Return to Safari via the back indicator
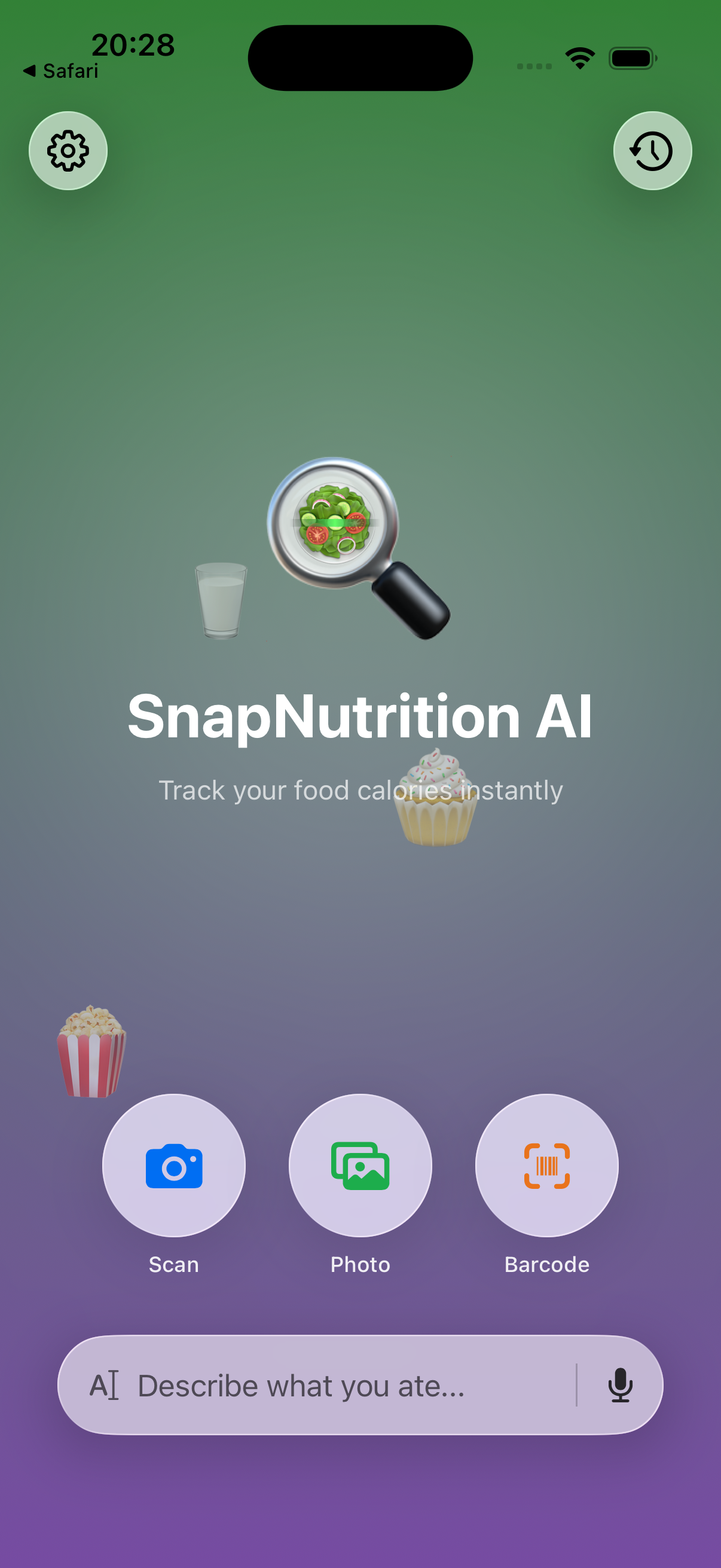Screen dimensions: 721x1568 click(x=61, y=70)
